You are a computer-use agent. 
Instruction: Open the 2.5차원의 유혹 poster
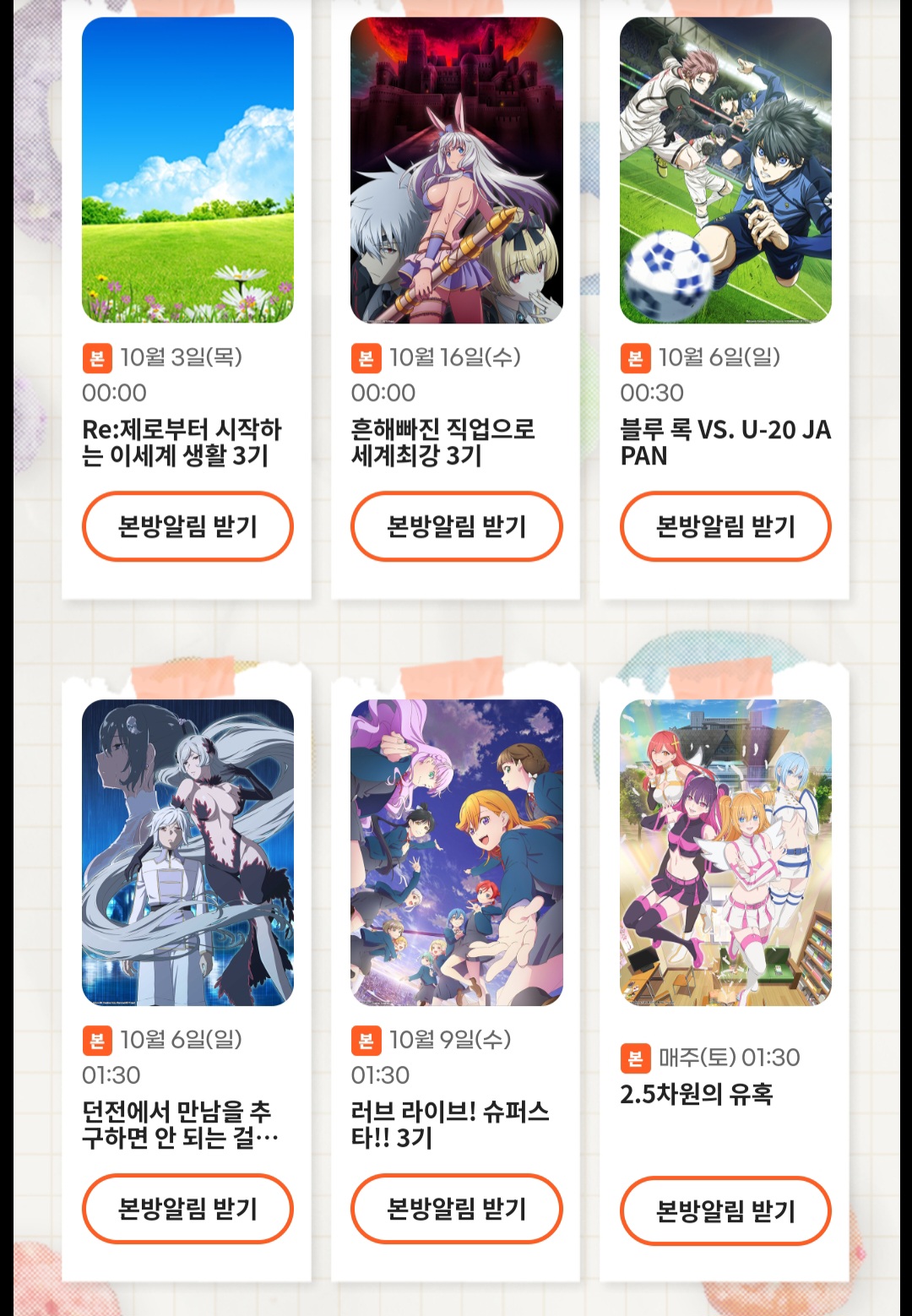coord(725,852)
